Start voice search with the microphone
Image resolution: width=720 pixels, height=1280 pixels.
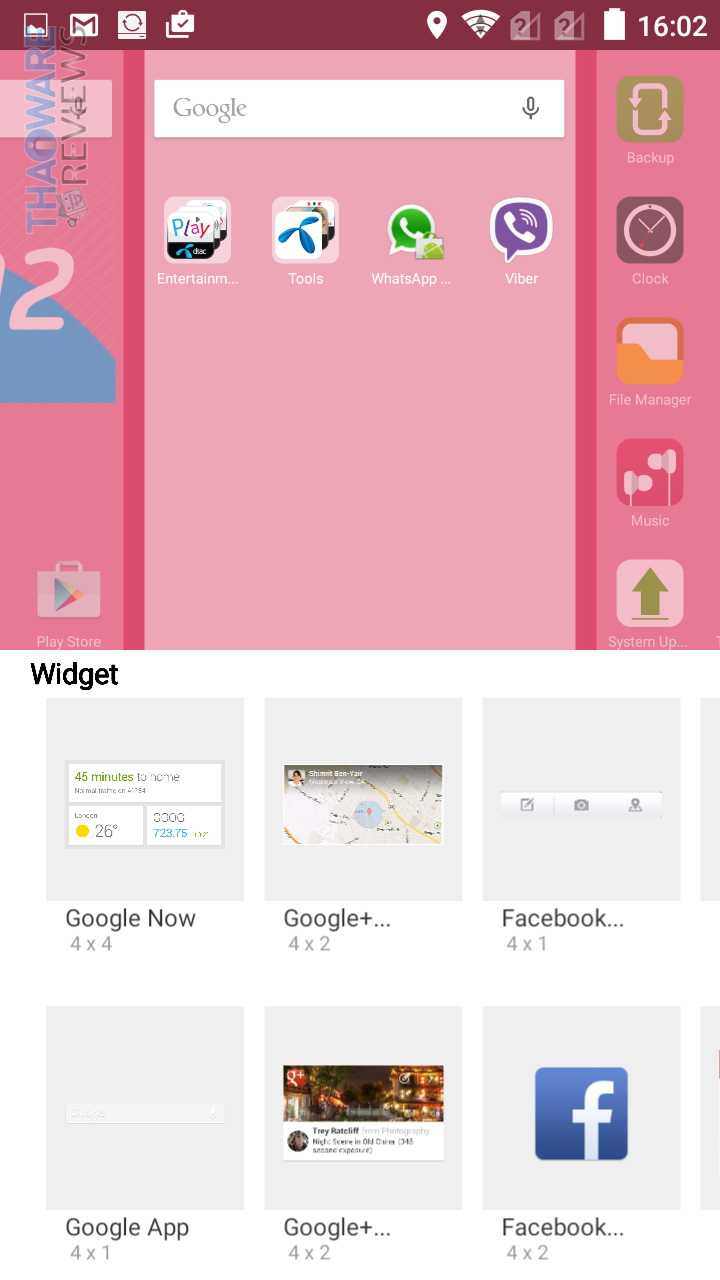point(531,108)
